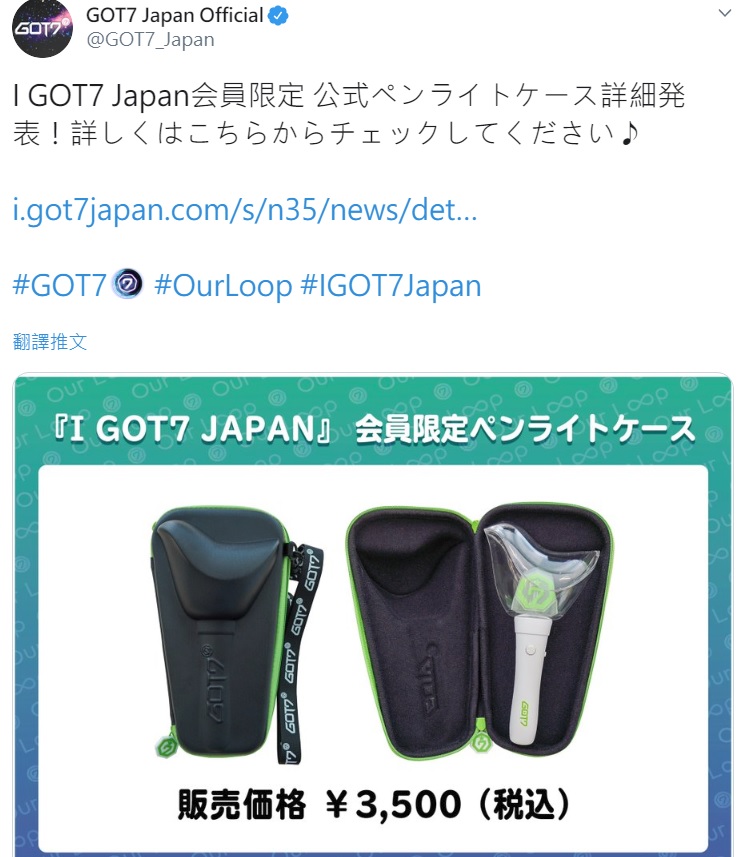Viewport: 752px width, 857px height.
Task: Open the tweet options dropdown arrow
Action: (x=725, y=15)
